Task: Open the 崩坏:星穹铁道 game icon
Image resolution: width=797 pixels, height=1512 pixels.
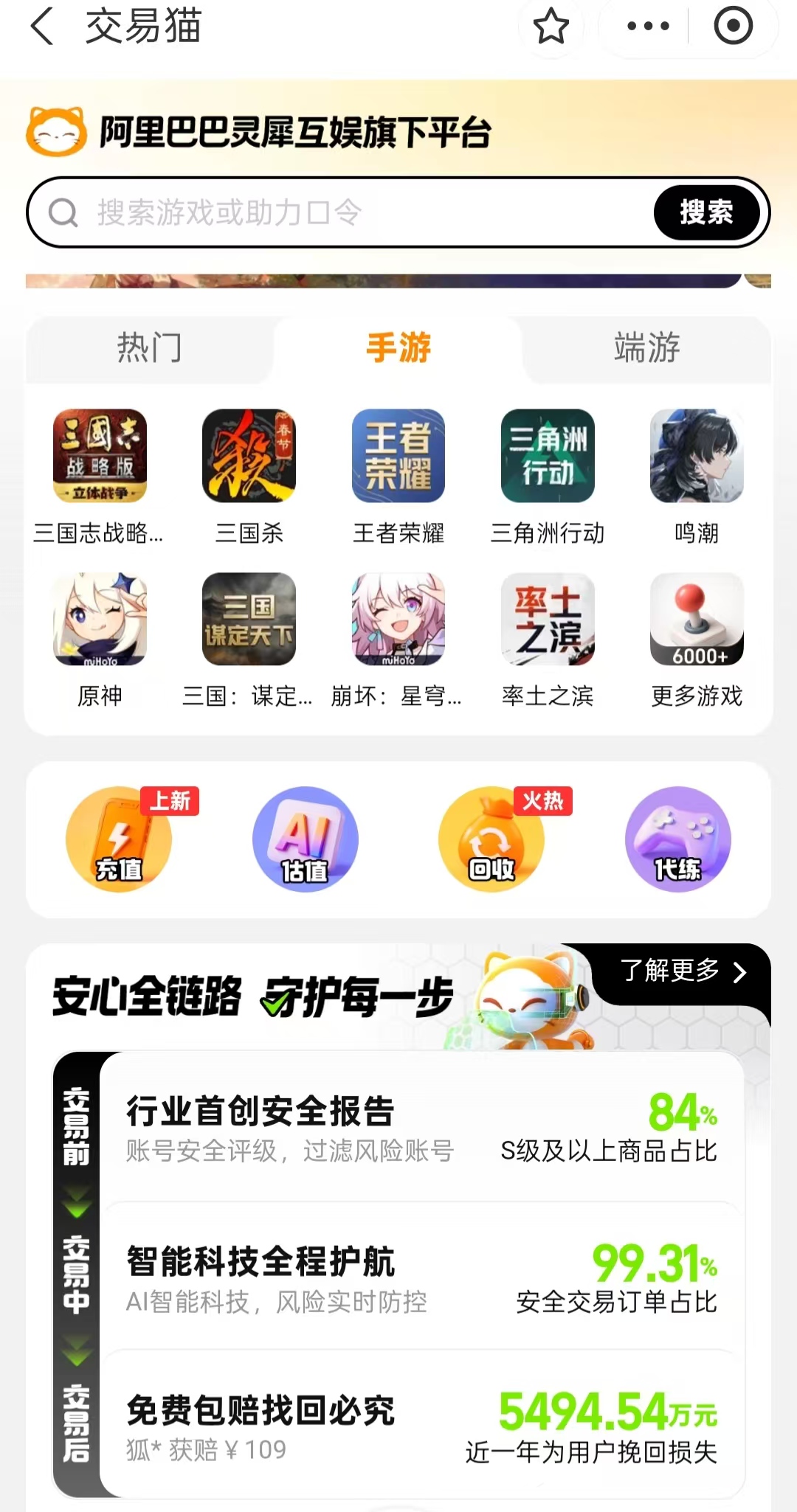Action: coord(398,621)
